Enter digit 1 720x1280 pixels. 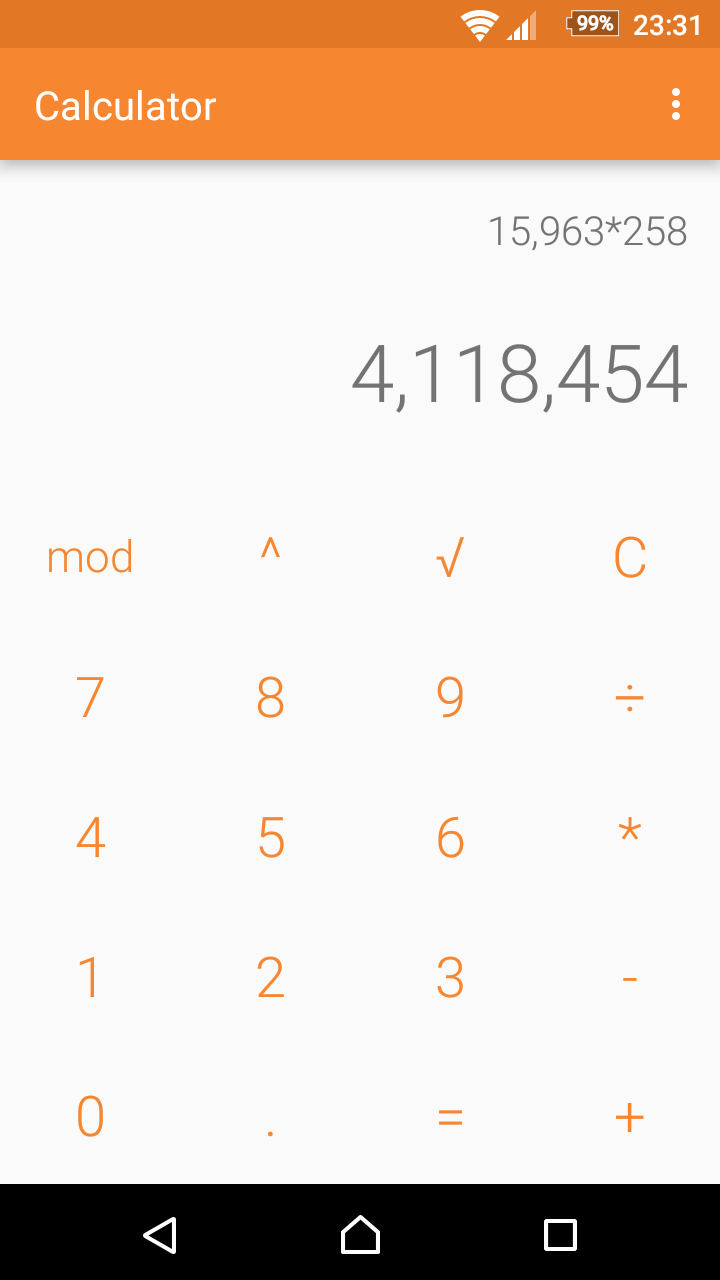point(90,977)
